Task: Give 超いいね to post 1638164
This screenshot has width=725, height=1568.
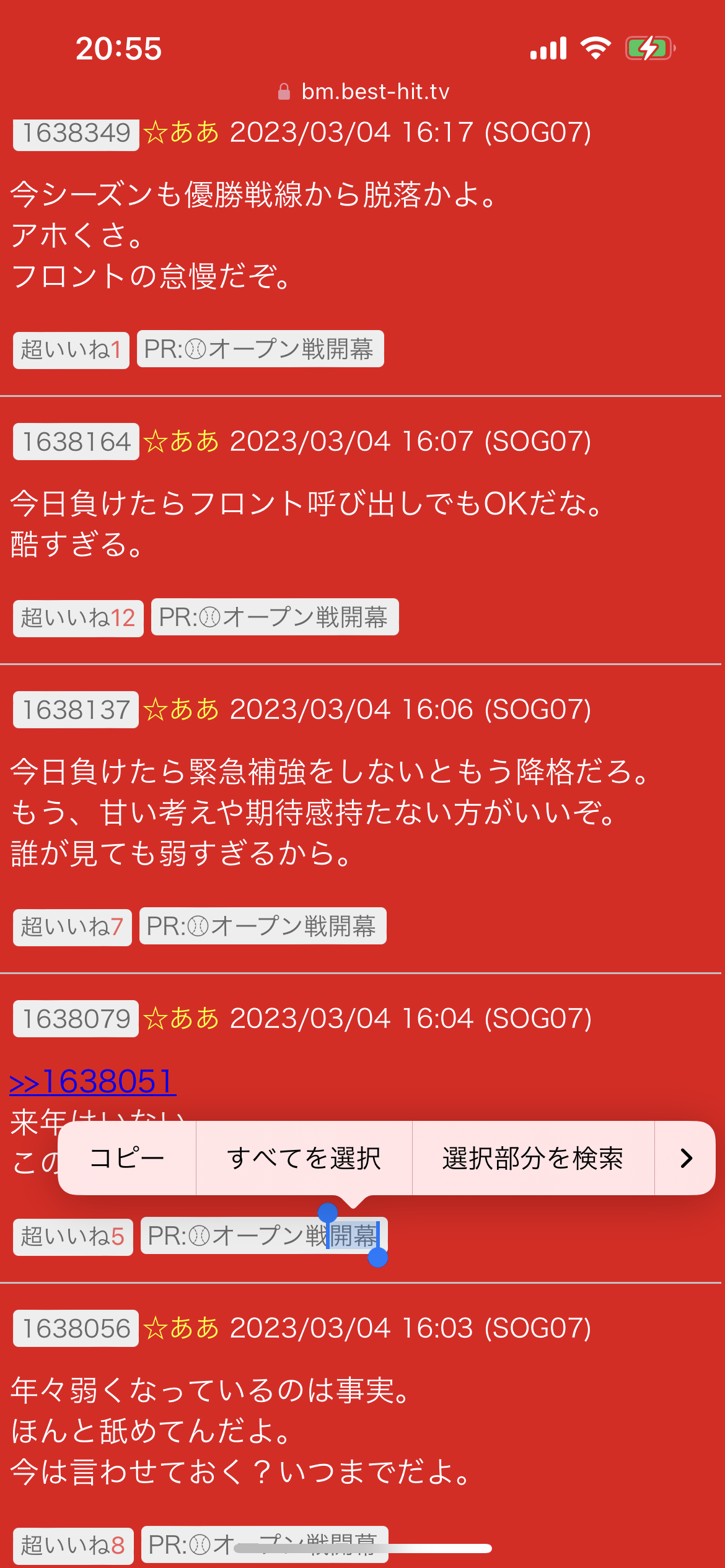Action: (78, 618)
